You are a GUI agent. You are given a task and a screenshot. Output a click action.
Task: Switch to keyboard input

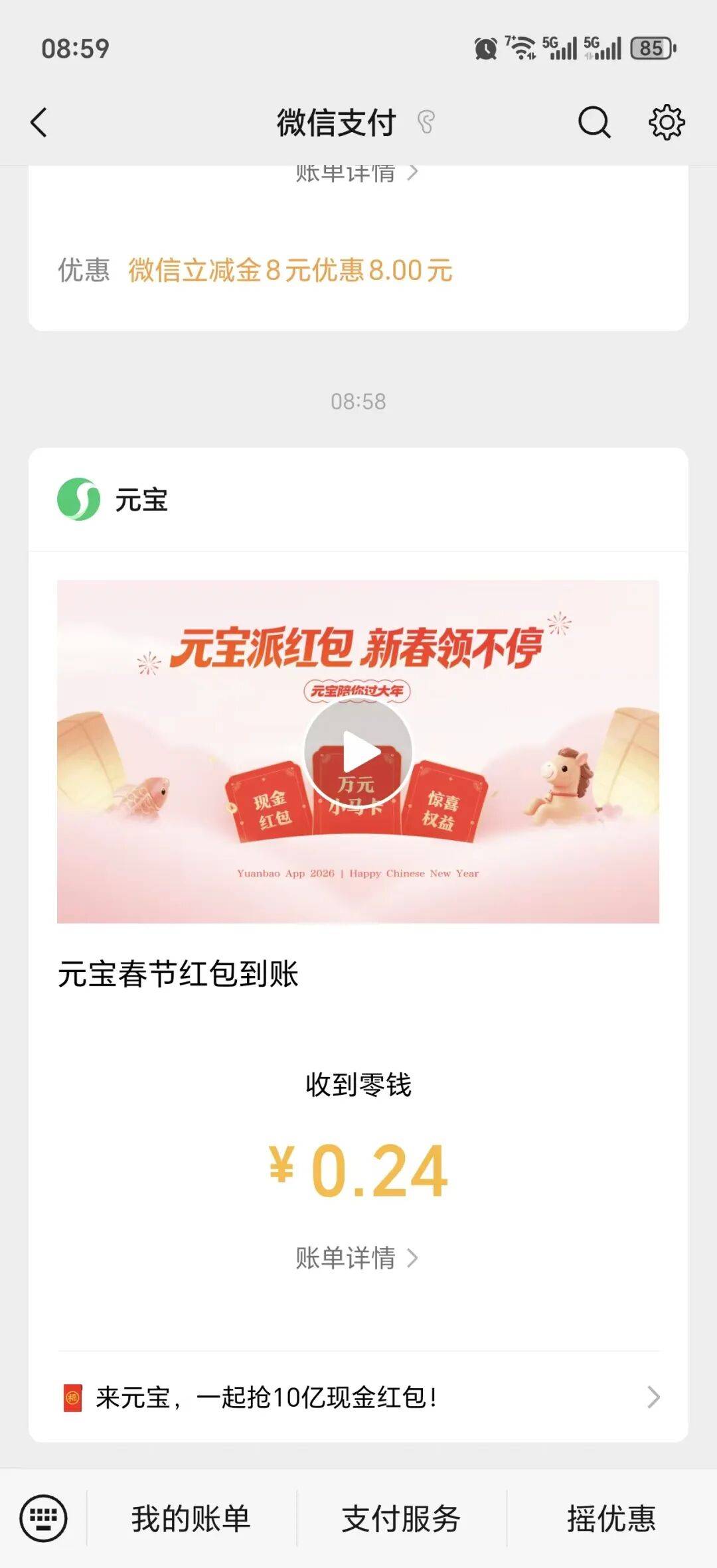(x=43, y=1518)
